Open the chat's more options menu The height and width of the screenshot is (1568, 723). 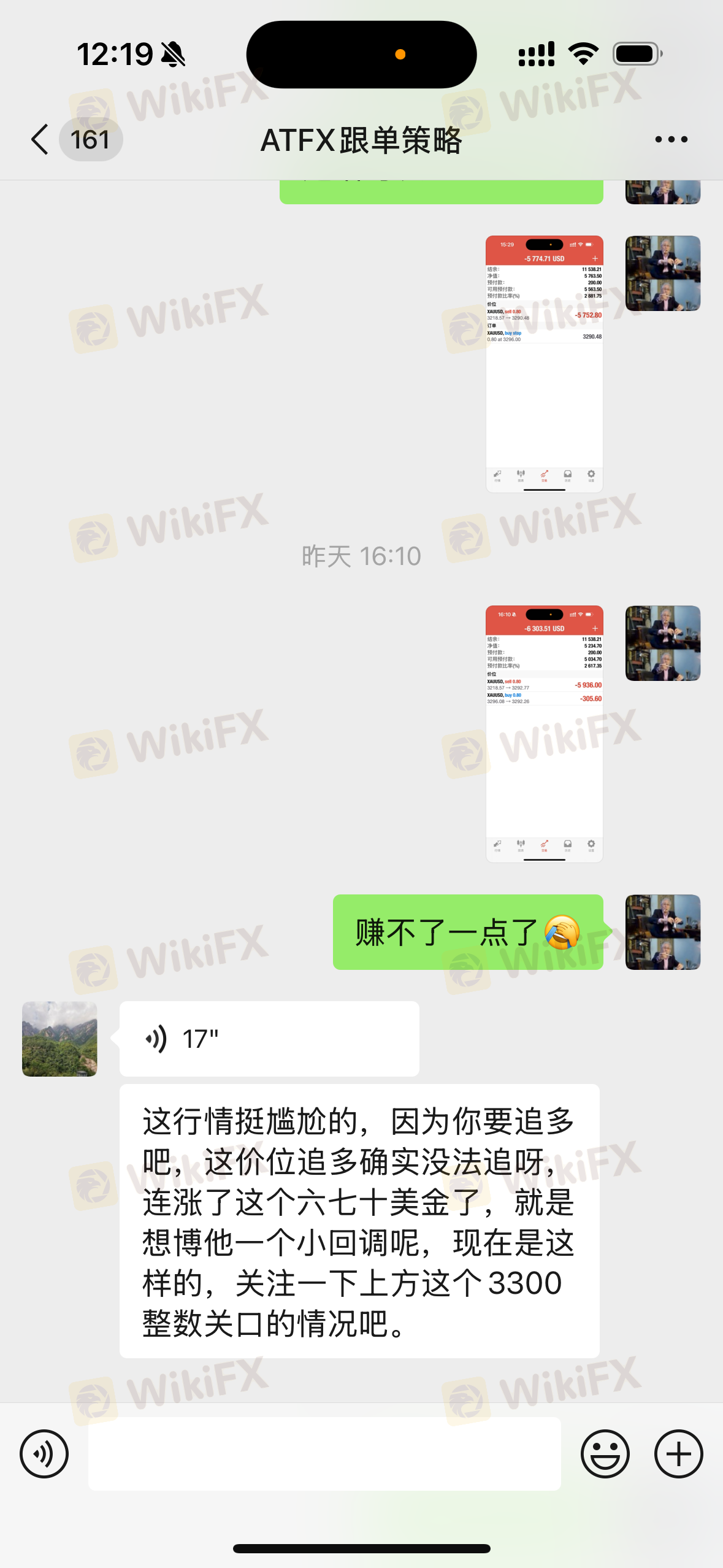tap(671, 139)
